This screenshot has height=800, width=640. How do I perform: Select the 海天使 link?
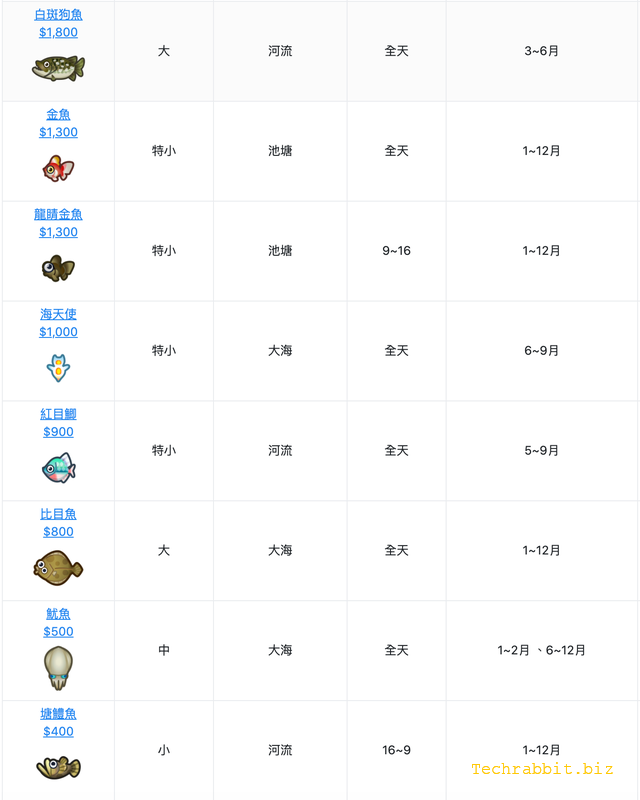coord(58,315)
